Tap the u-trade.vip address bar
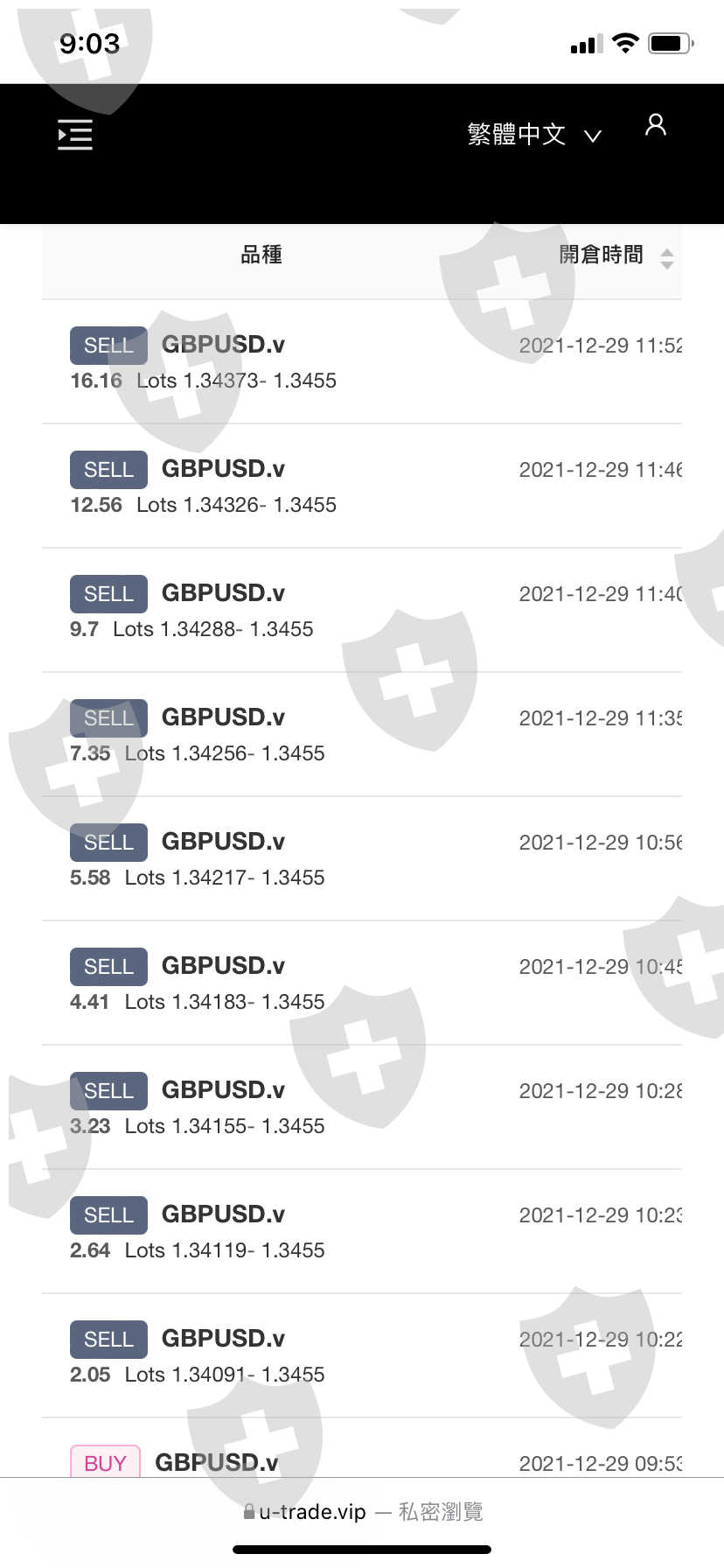This screenshot has width=724, height=1568. tap(362, 1511)
